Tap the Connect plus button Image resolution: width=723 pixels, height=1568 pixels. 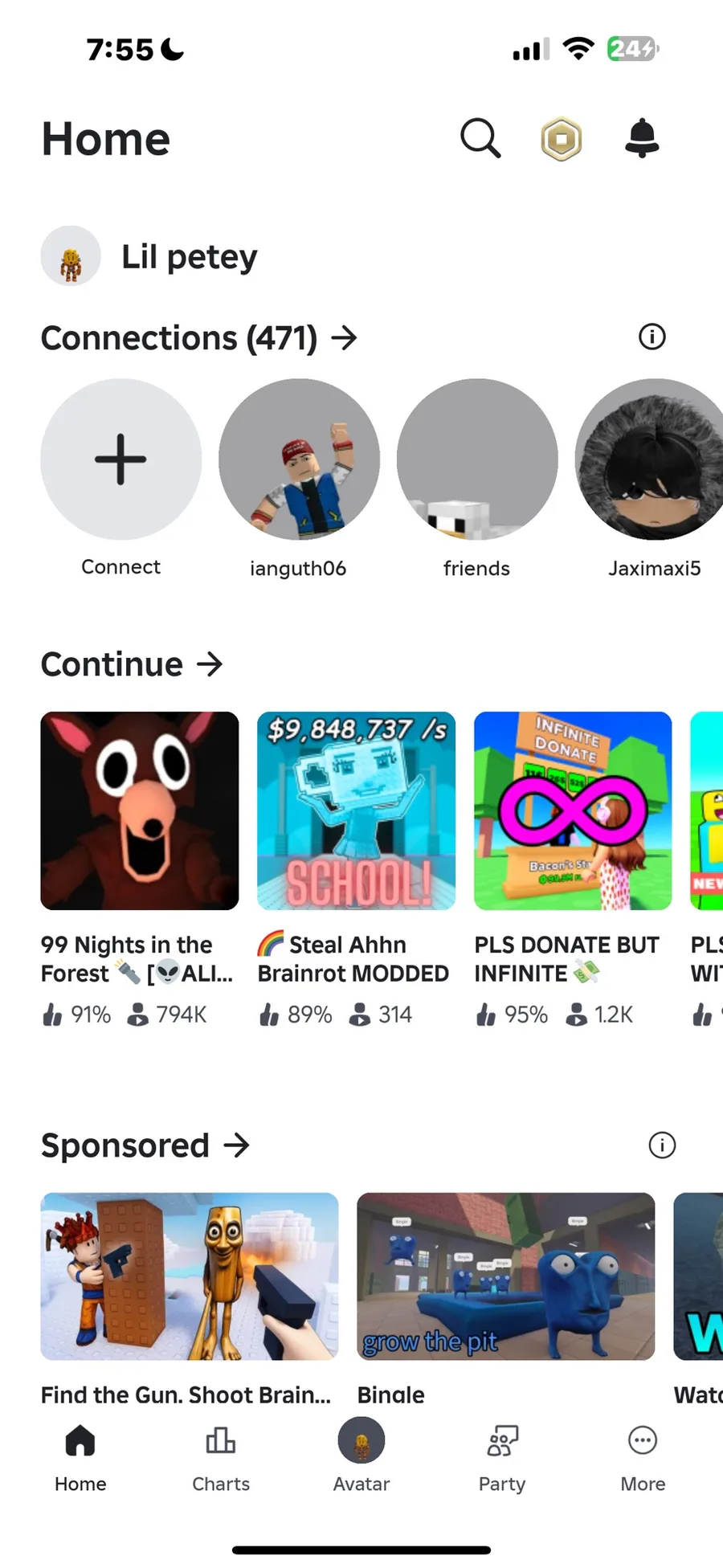point(120,459)
